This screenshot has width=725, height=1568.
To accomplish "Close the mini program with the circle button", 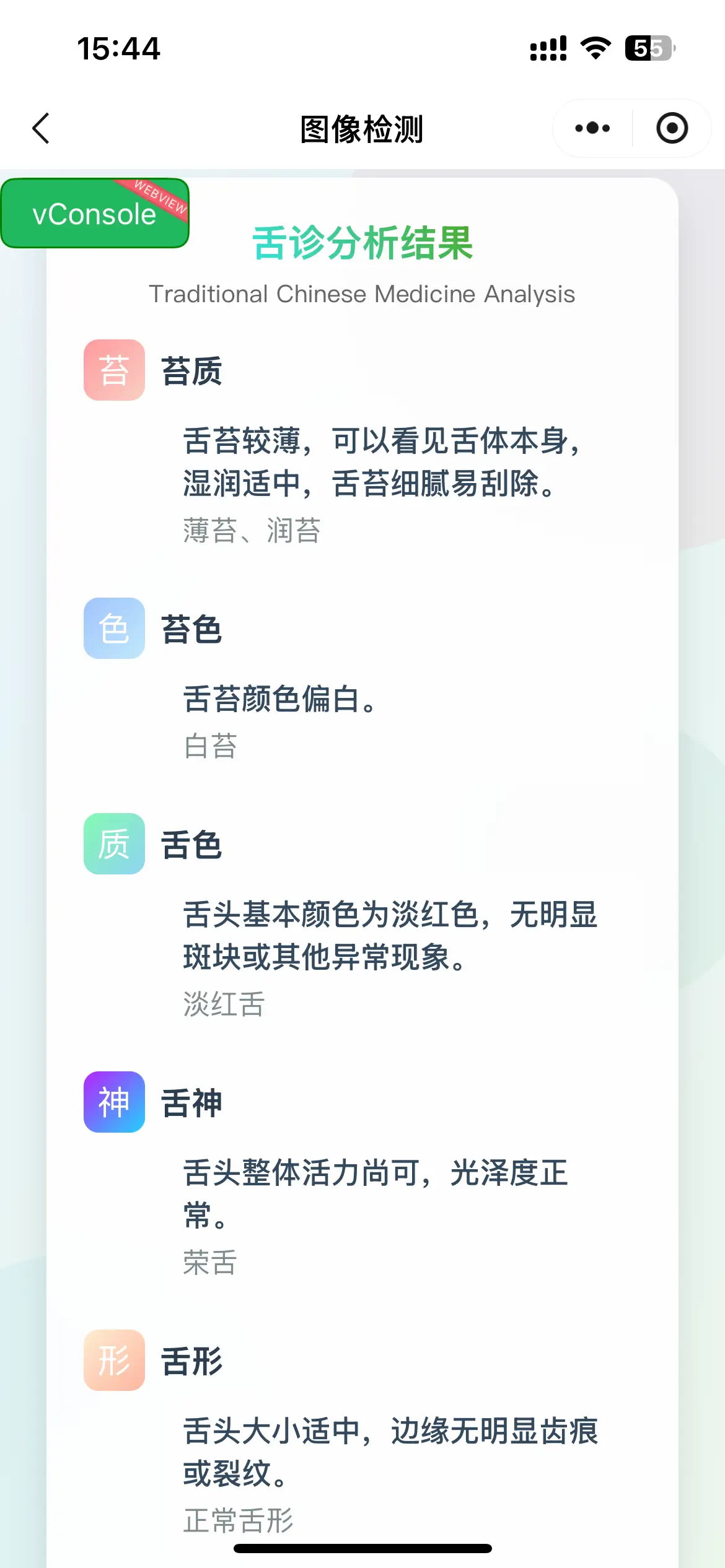I will pos(672,129).
